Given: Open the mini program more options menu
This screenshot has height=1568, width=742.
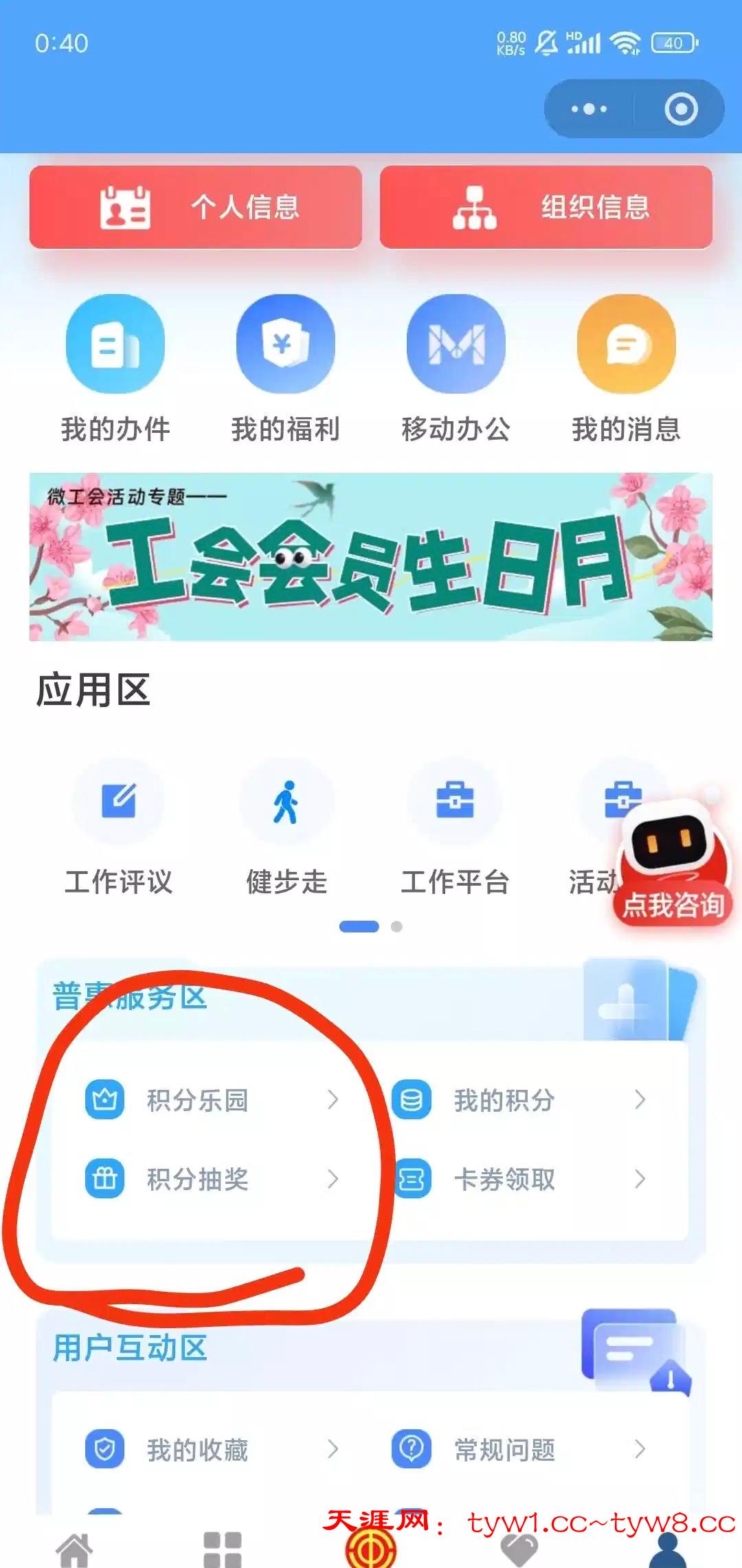Looking at the screenshot, I should [x=589, y=109].
